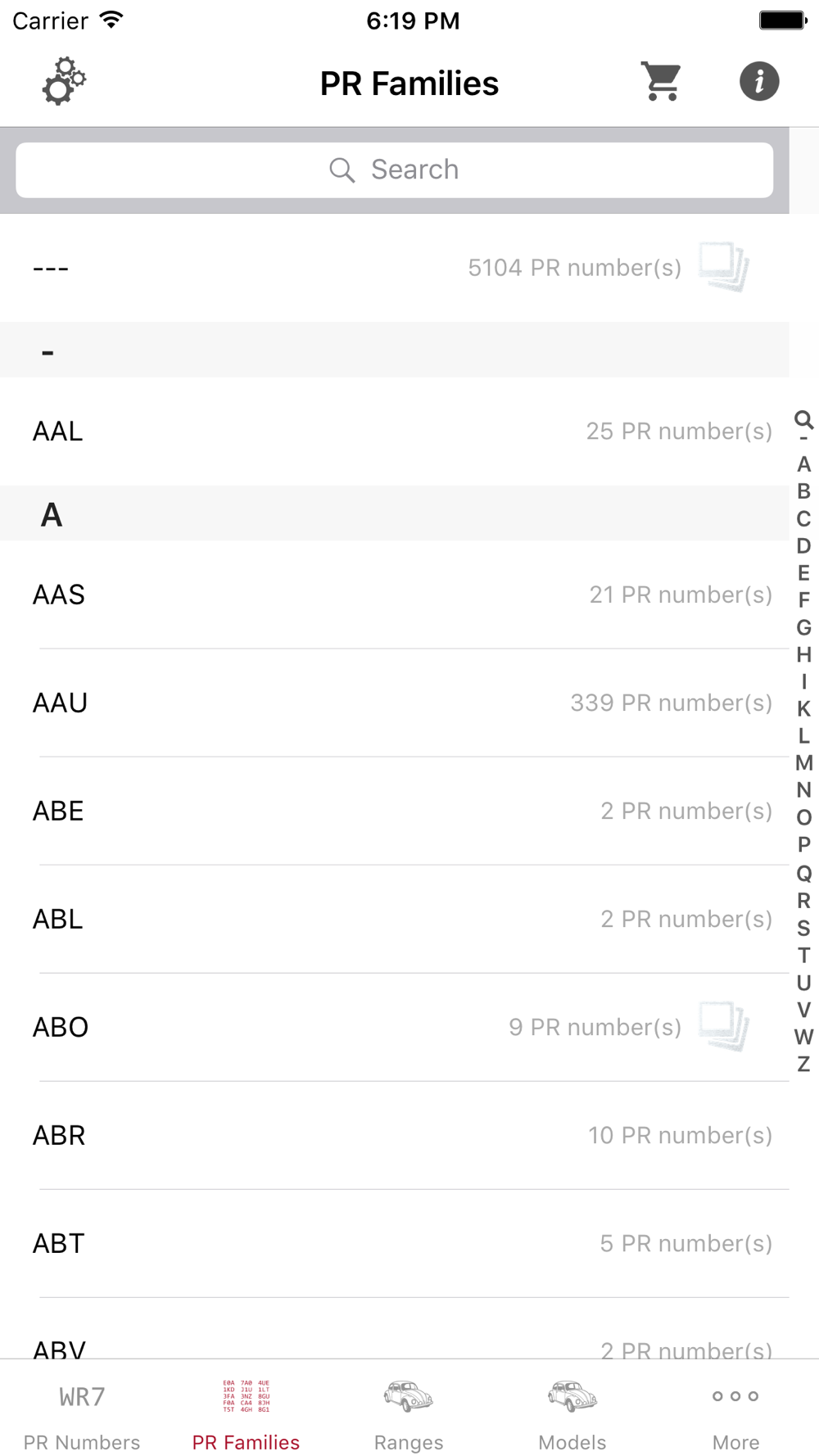Tap the Search field

pos(394,170)
